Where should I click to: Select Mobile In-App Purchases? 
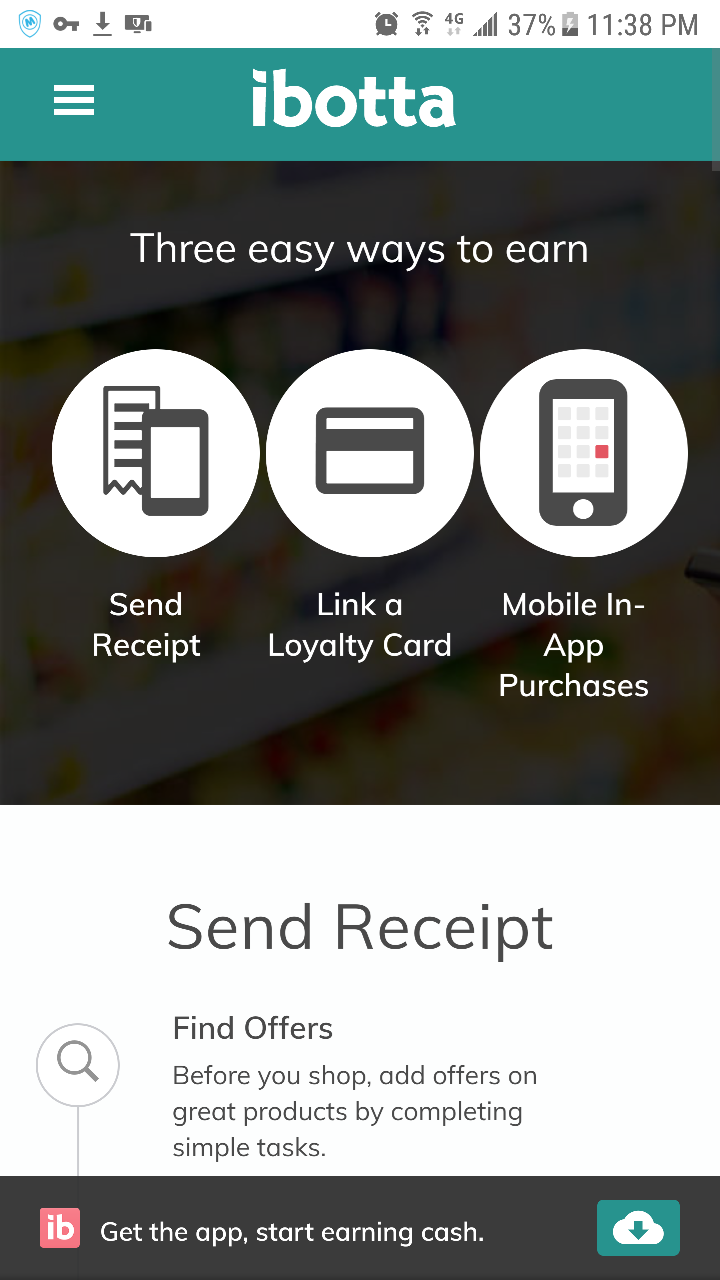583,453
